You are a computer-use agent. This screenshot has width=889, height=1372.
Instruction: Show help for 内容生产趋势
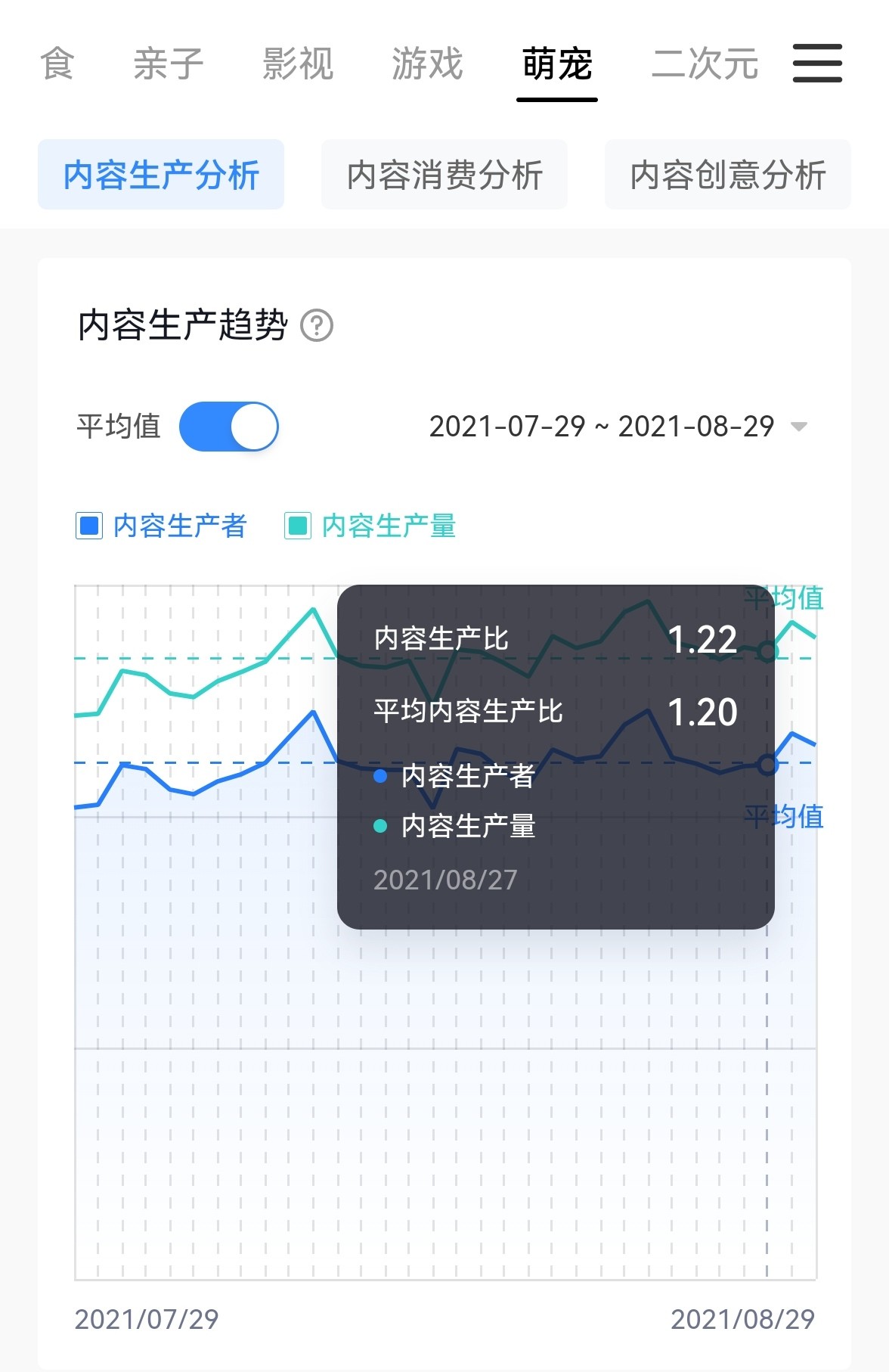click(317, 326)
